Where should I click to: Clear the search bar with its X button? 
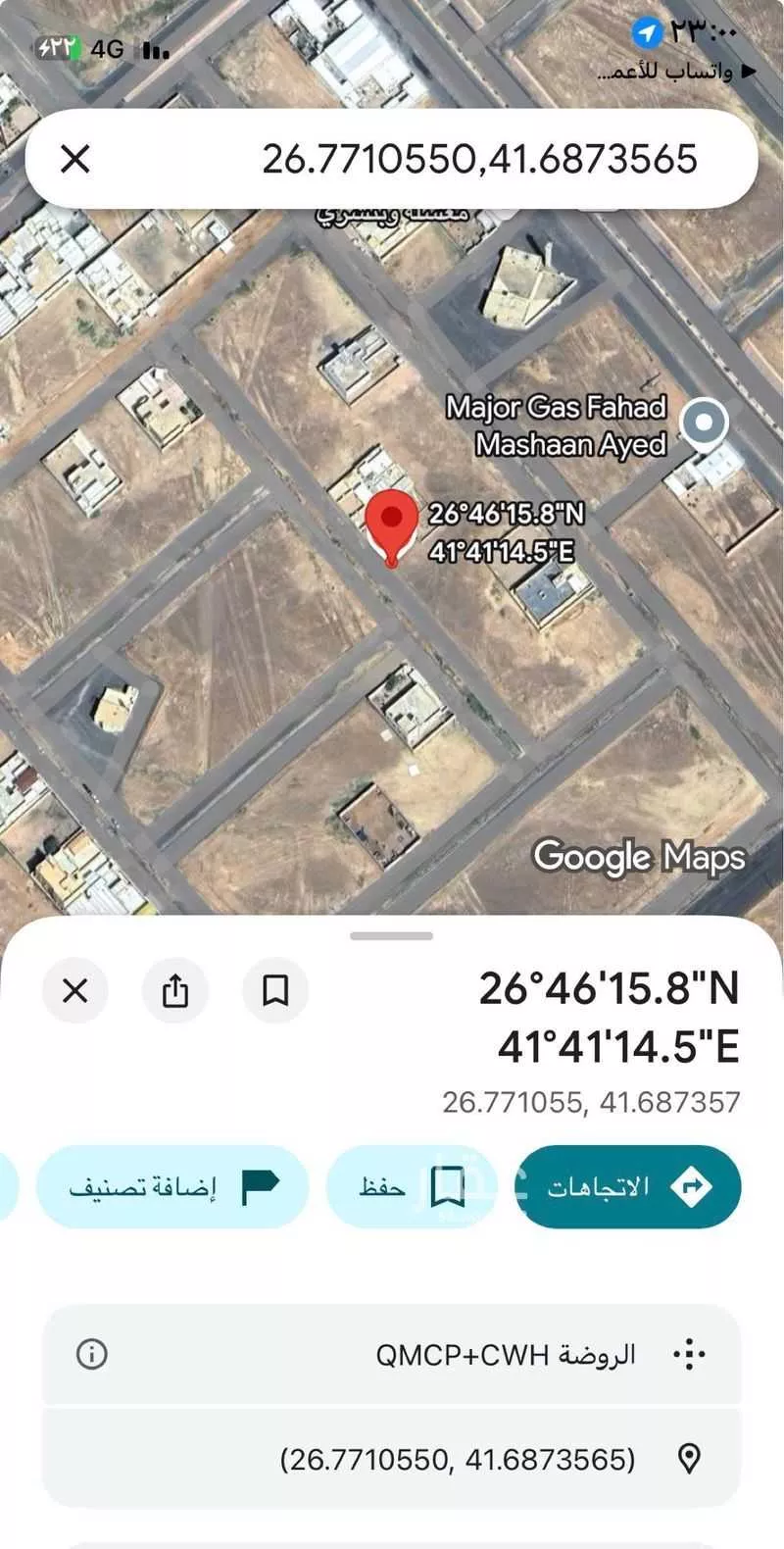74,159
